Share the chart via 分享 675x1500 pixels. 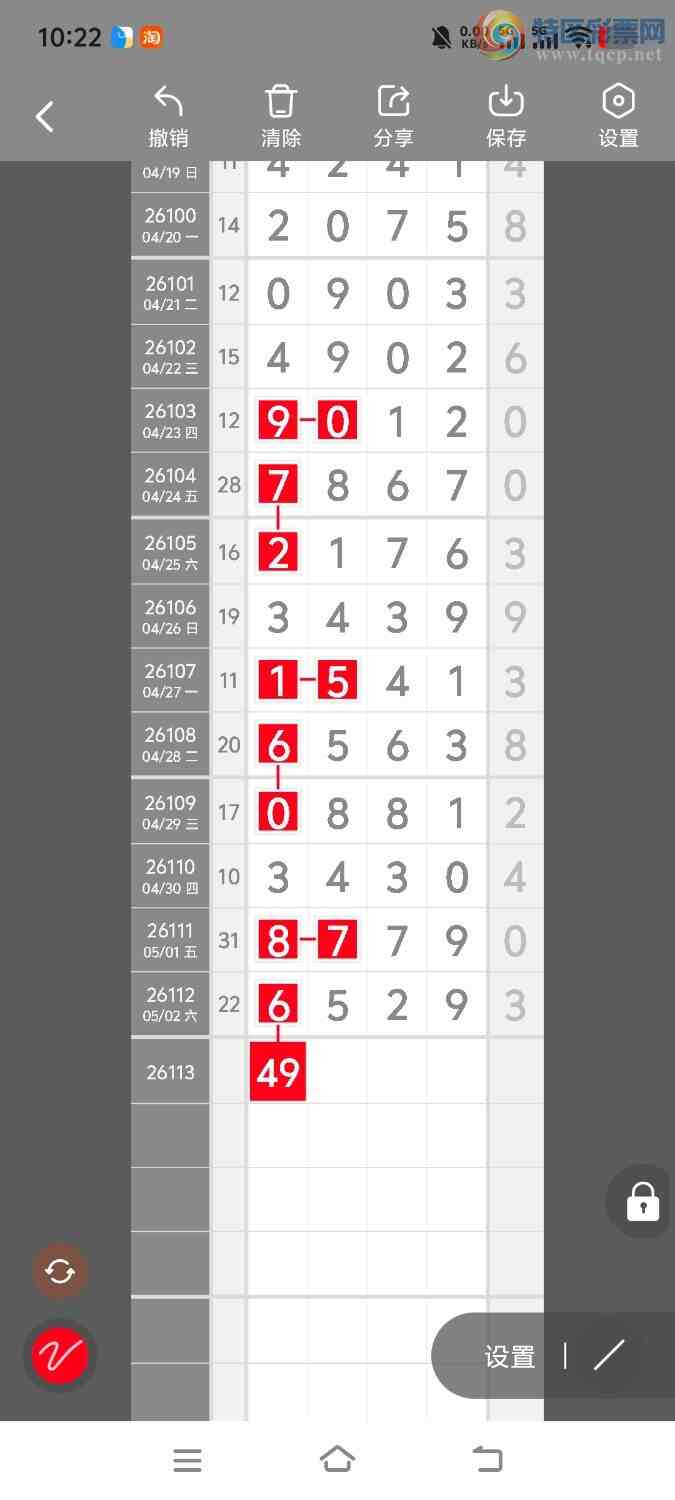point(394,117)
